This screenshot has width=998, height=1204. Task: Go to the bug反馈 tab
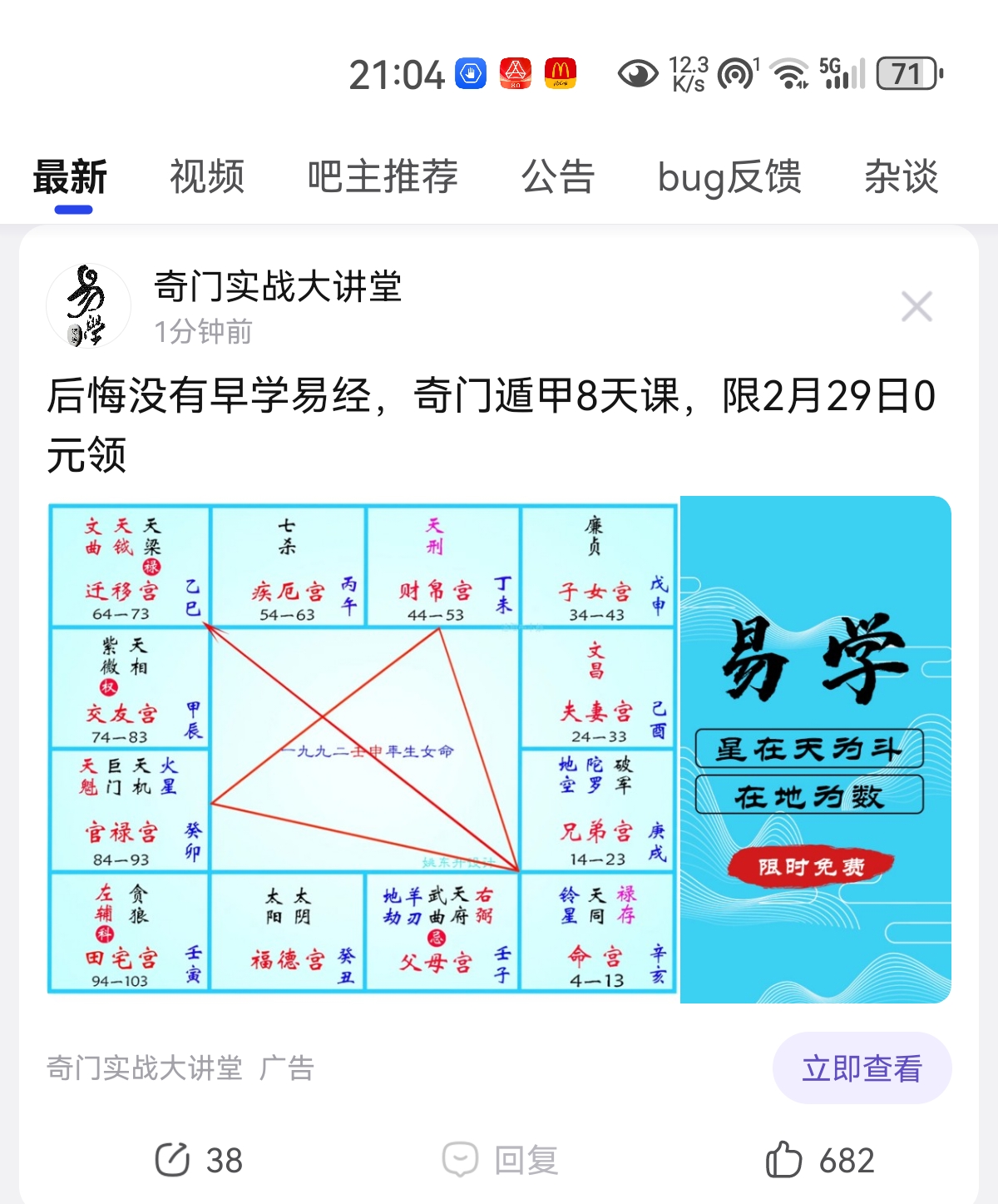click(x=729, y=177)
